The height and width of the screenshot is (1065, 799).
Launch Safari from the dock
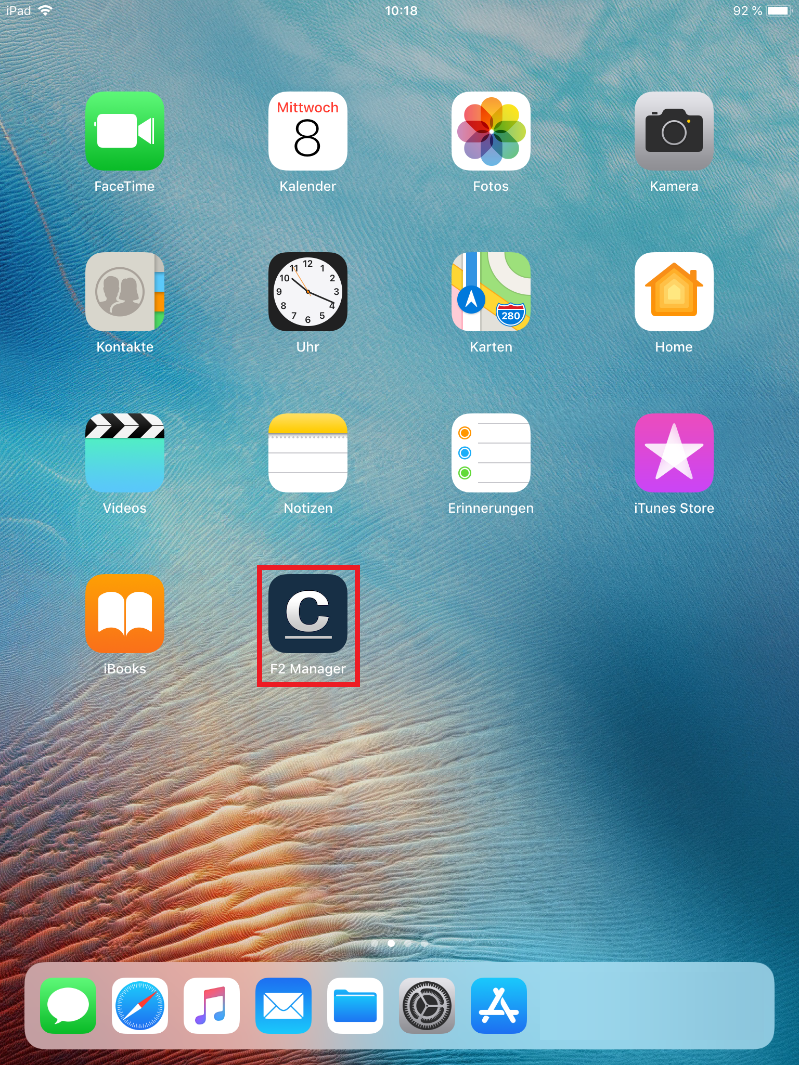[x=140, y=1006]
